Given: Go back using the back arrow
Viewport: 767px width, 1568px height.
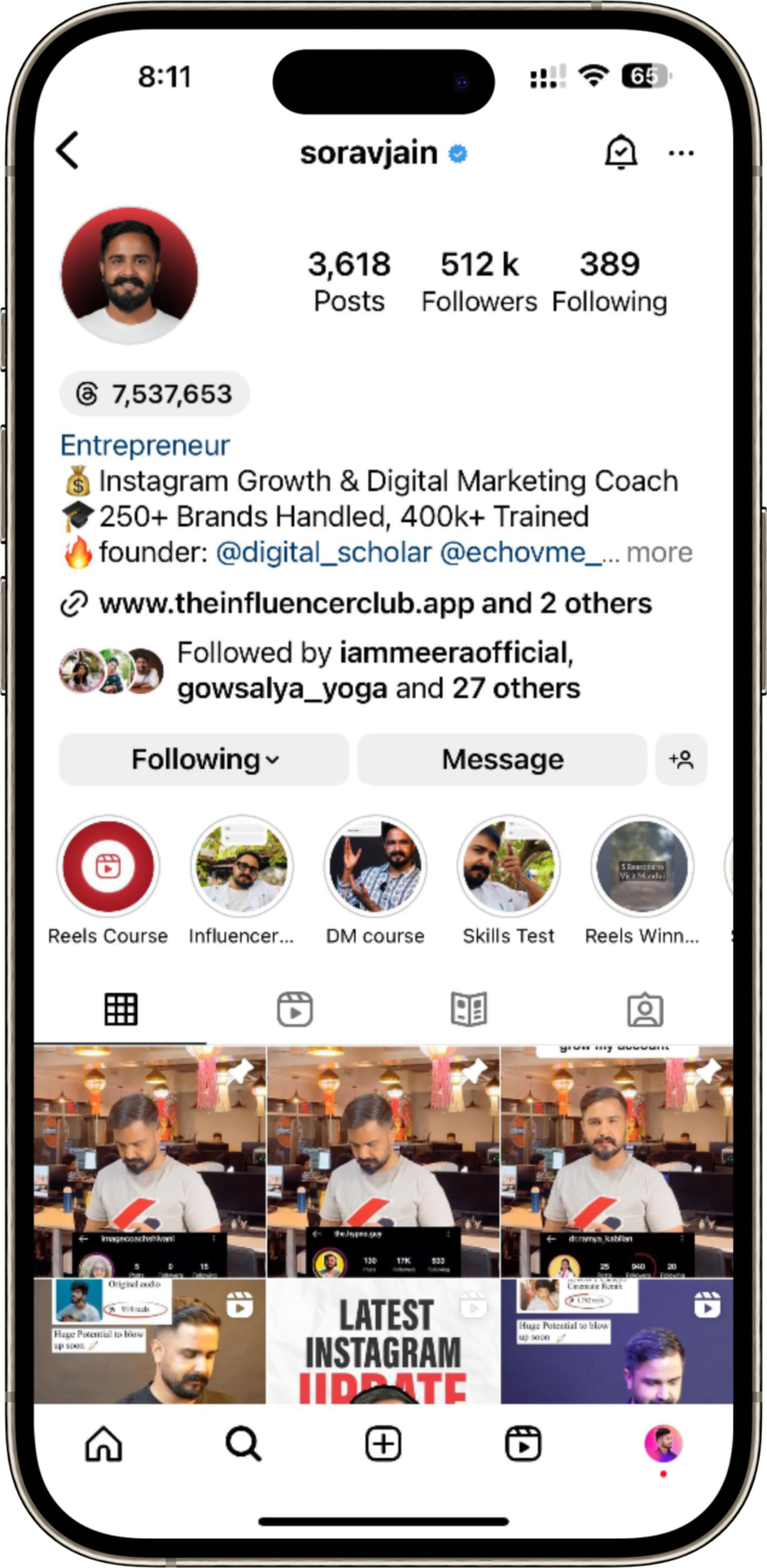Looking at the screenshot, I should tap(69, 151).
